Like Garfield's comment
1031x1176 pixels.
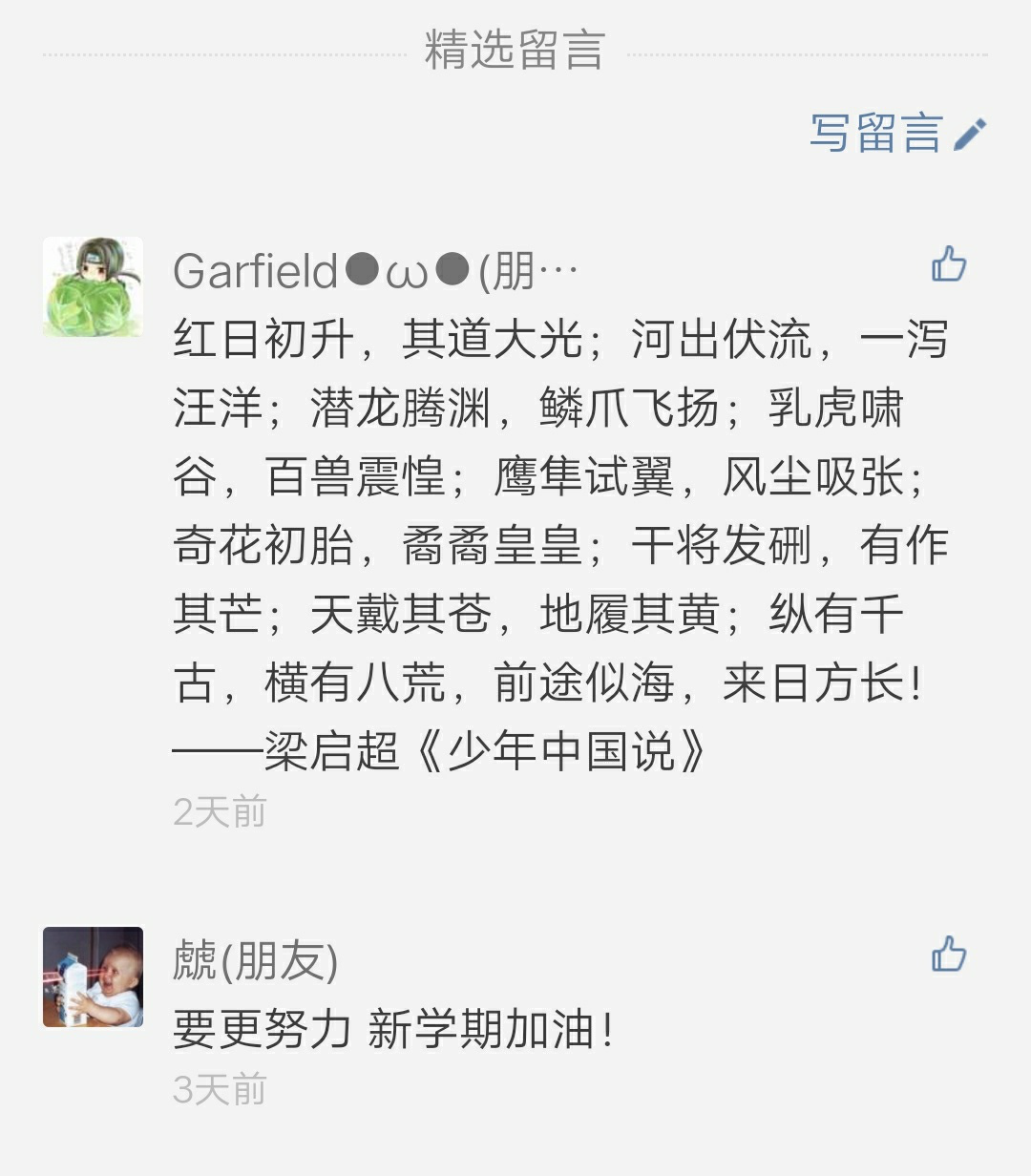pyautogui.click(x=949, y=264)
